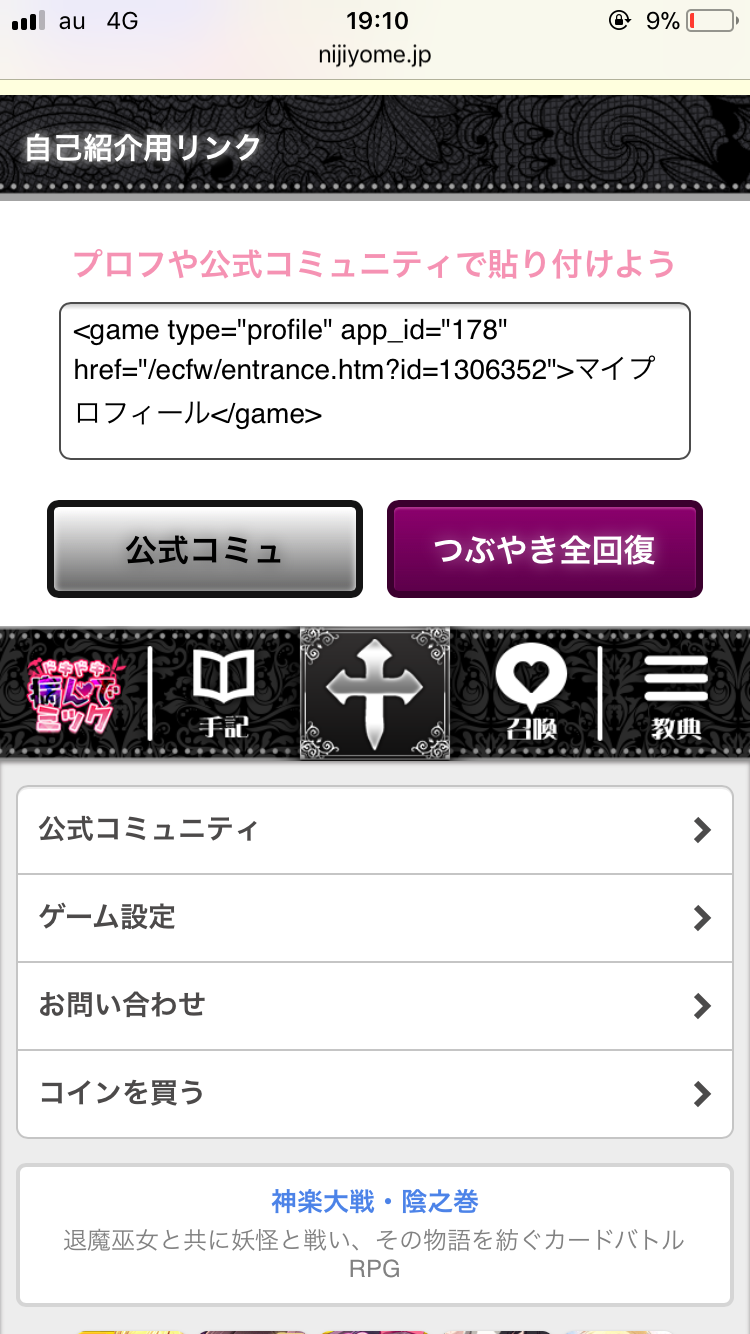Go to コインを買う
Screen dimensions: 750x1334
[375, 1093]
